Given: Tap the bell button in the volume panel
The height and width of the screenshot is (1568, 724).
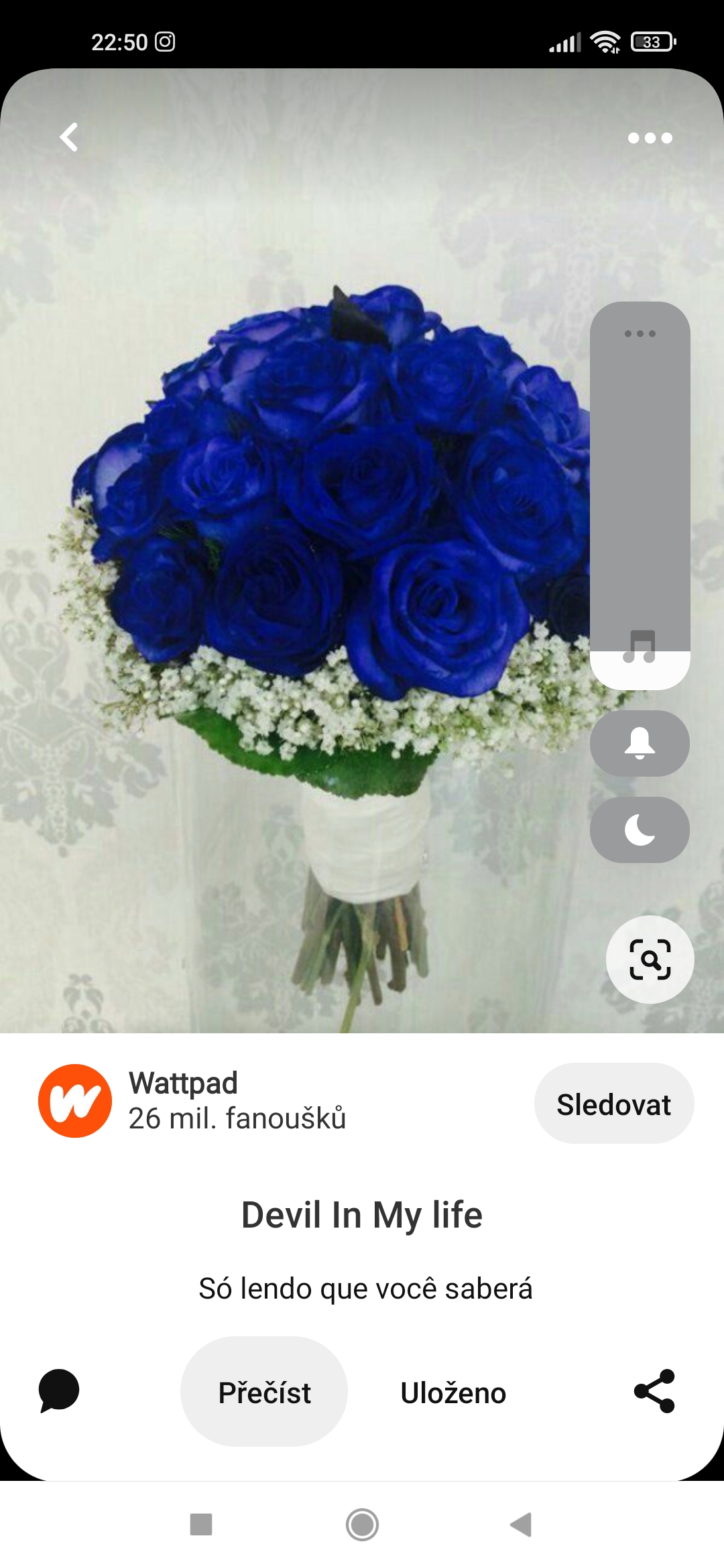Looking at the screenshot, I should pos(640,743).
